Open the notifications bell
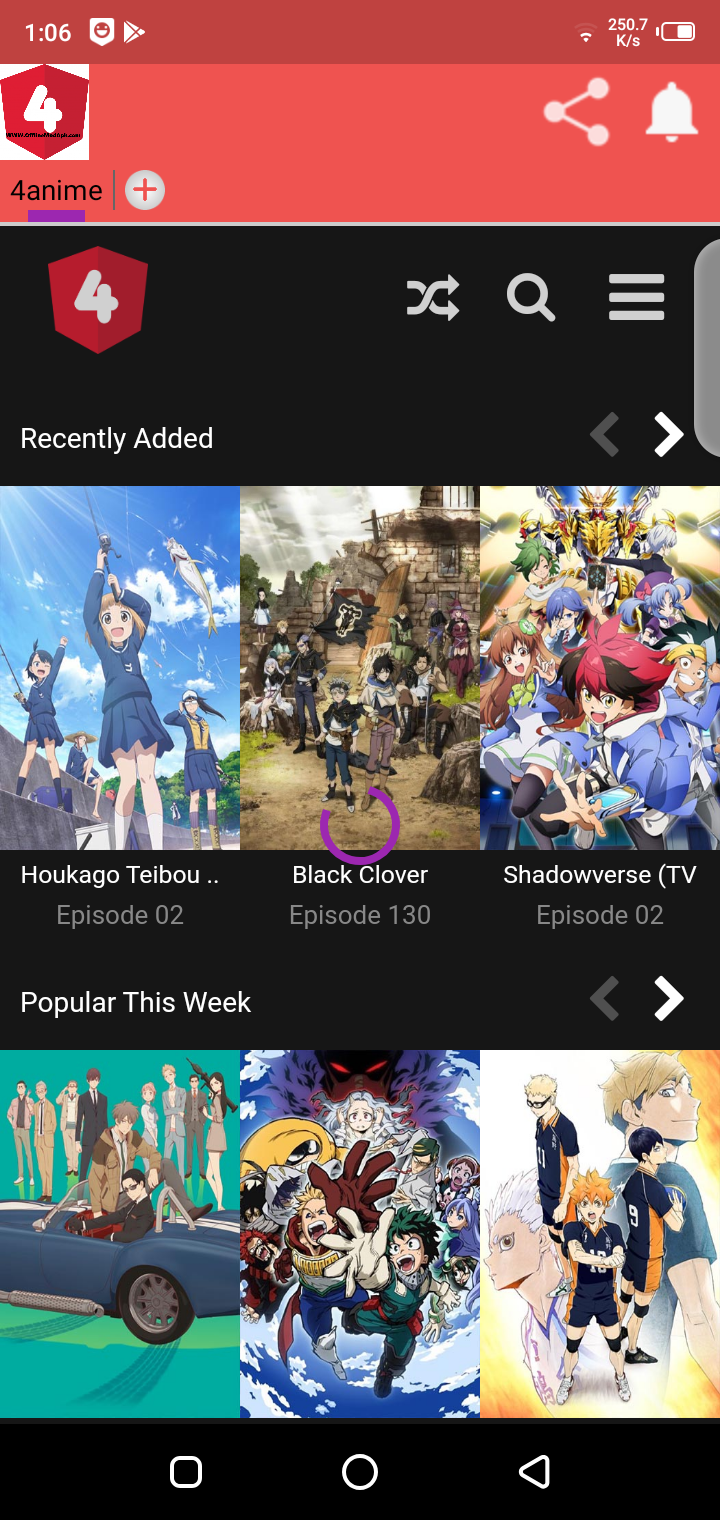This screenshot has width=720, height=1520. pyautogui.click(x=671, y=111)
